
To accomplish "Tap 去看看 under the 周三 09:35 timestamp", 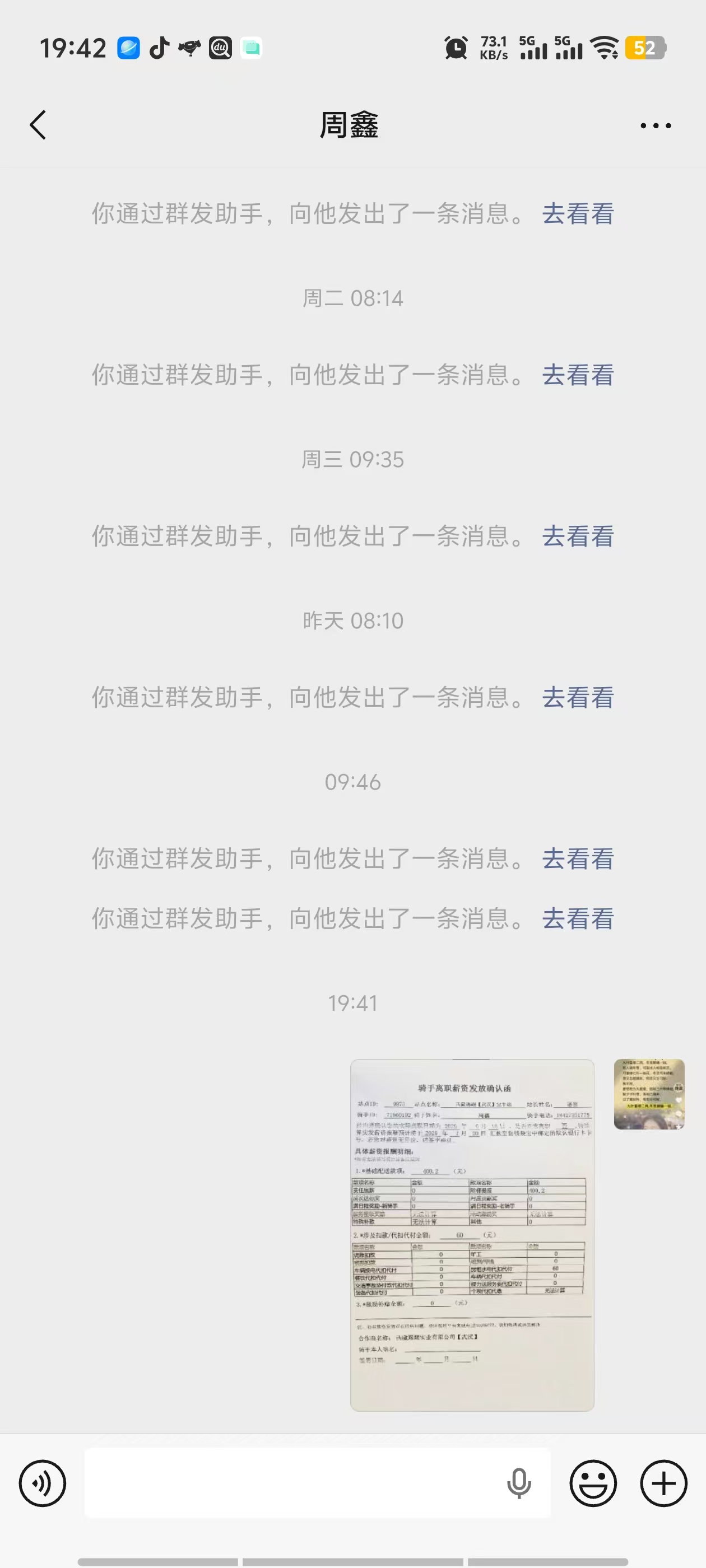I will tap(578, 536).
